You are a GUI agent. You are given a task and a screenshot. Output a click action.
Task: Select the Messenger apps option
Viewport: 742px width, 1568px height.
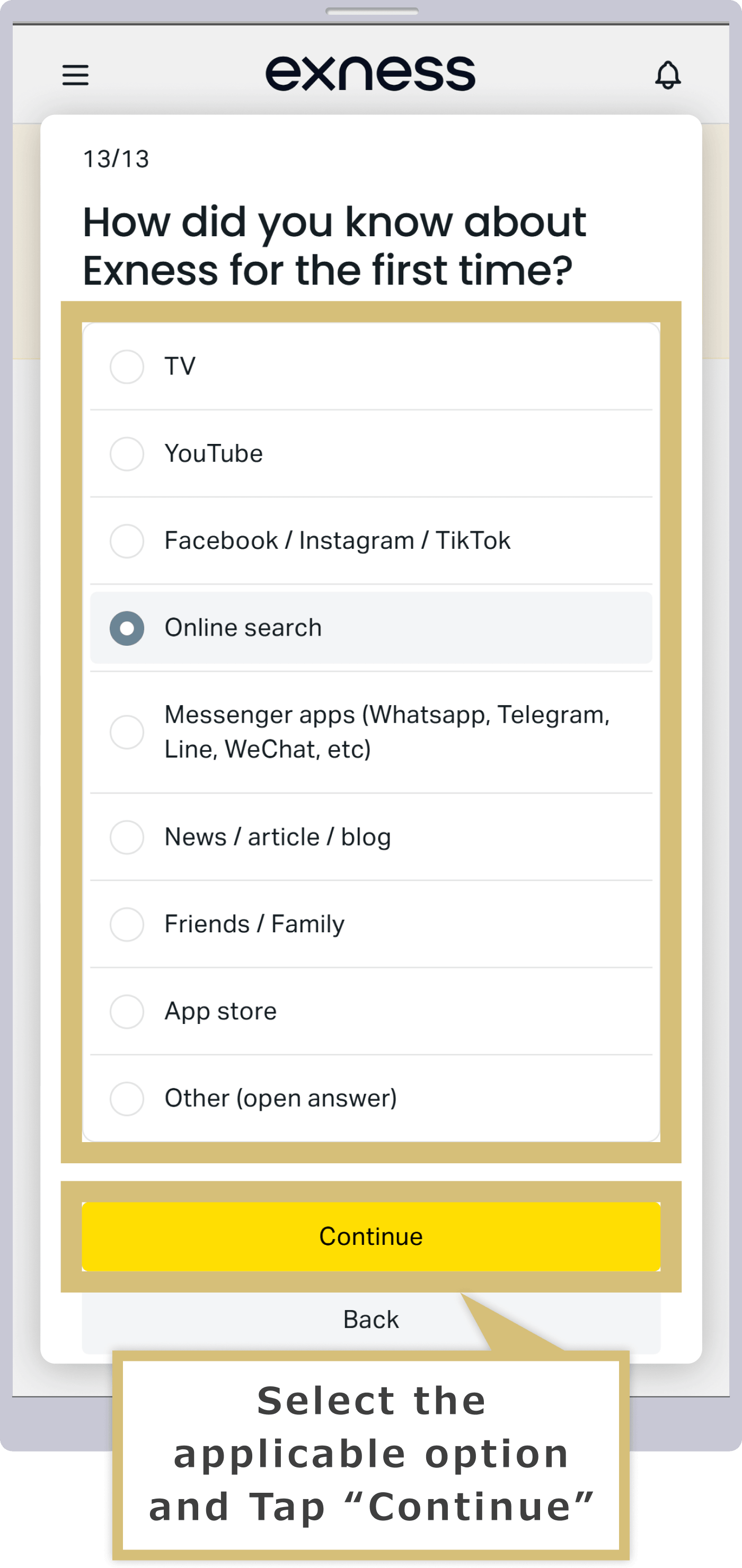(371, 732)
